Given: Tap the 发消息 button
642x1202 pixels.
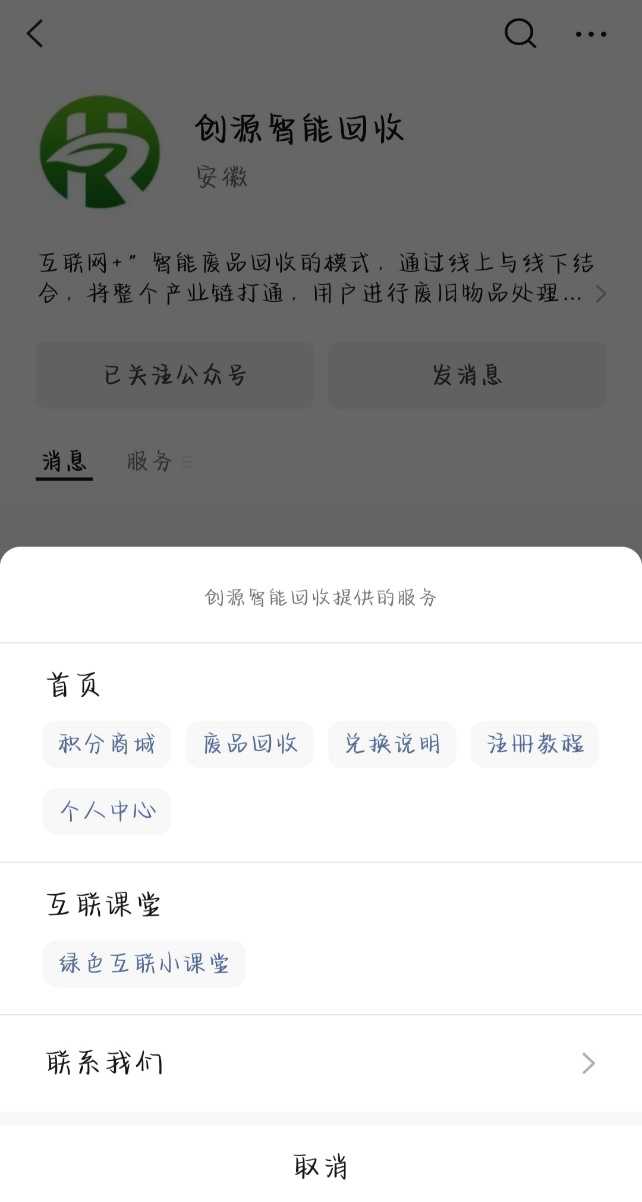Looking at the screenshot, I should click(x=467, y=375).
